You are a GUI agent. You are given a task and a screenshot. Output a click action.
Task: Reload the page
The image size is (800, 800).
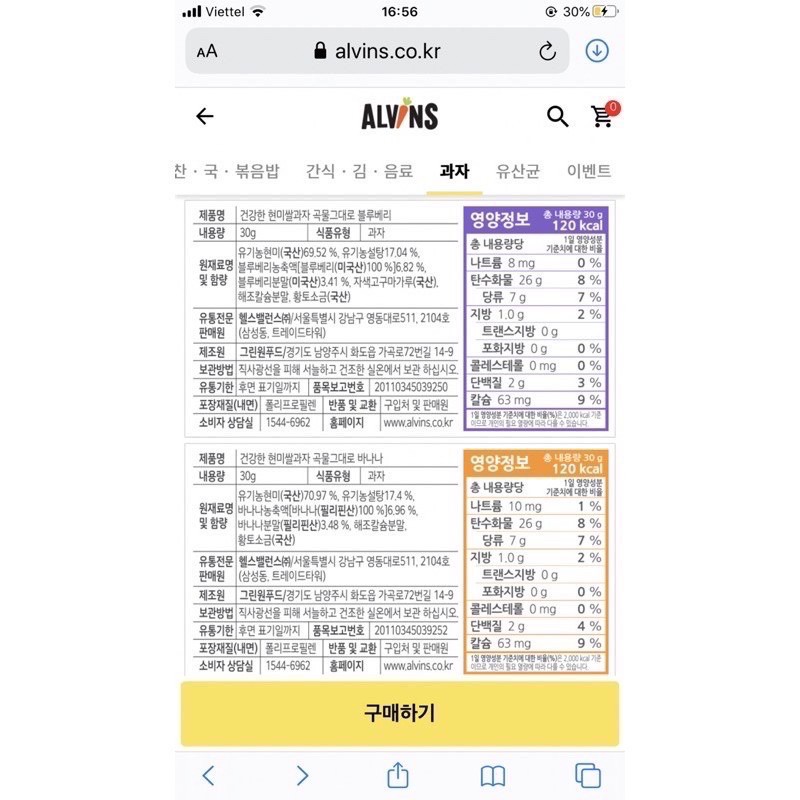[547, 51]
